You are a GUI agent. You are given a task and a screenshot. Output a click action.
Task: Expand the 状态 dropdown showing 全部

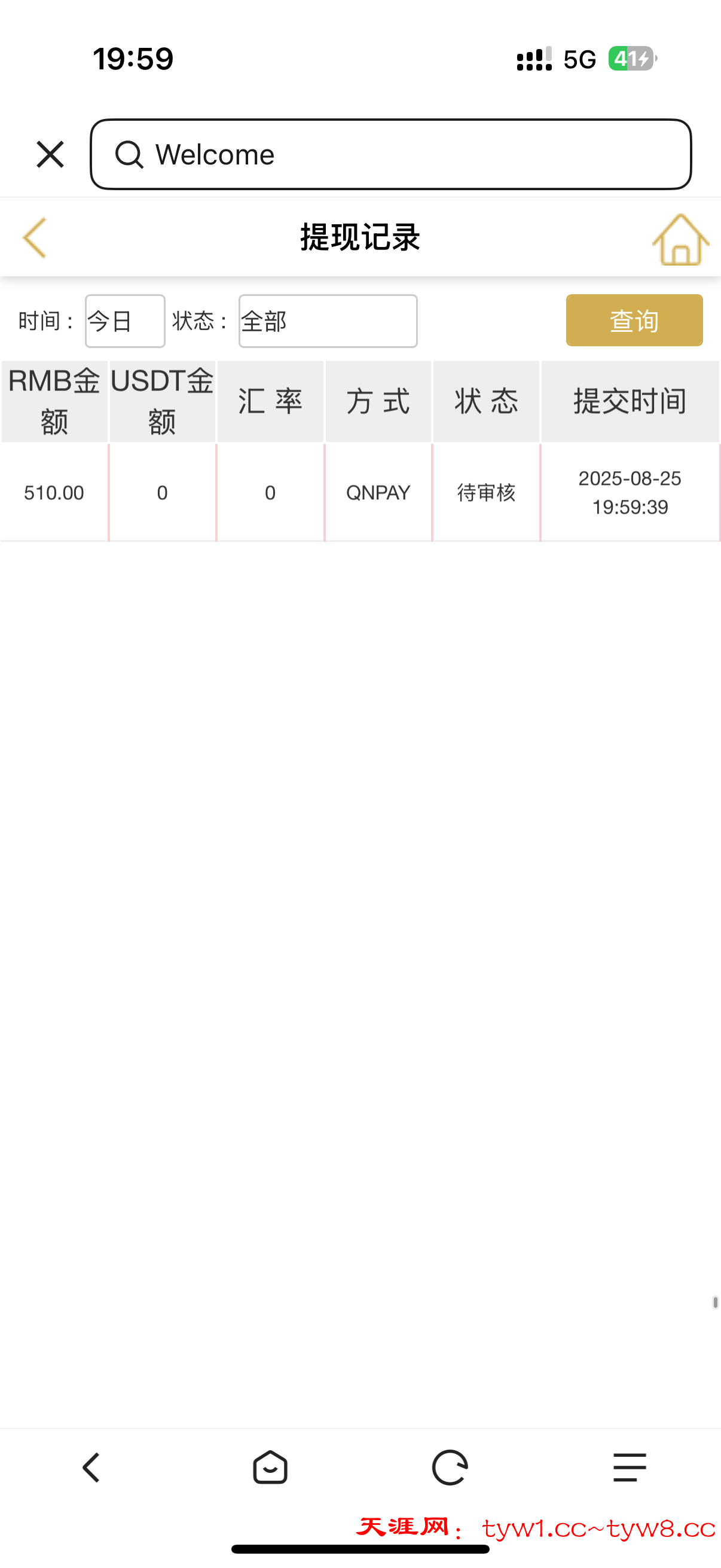[328, 321]
